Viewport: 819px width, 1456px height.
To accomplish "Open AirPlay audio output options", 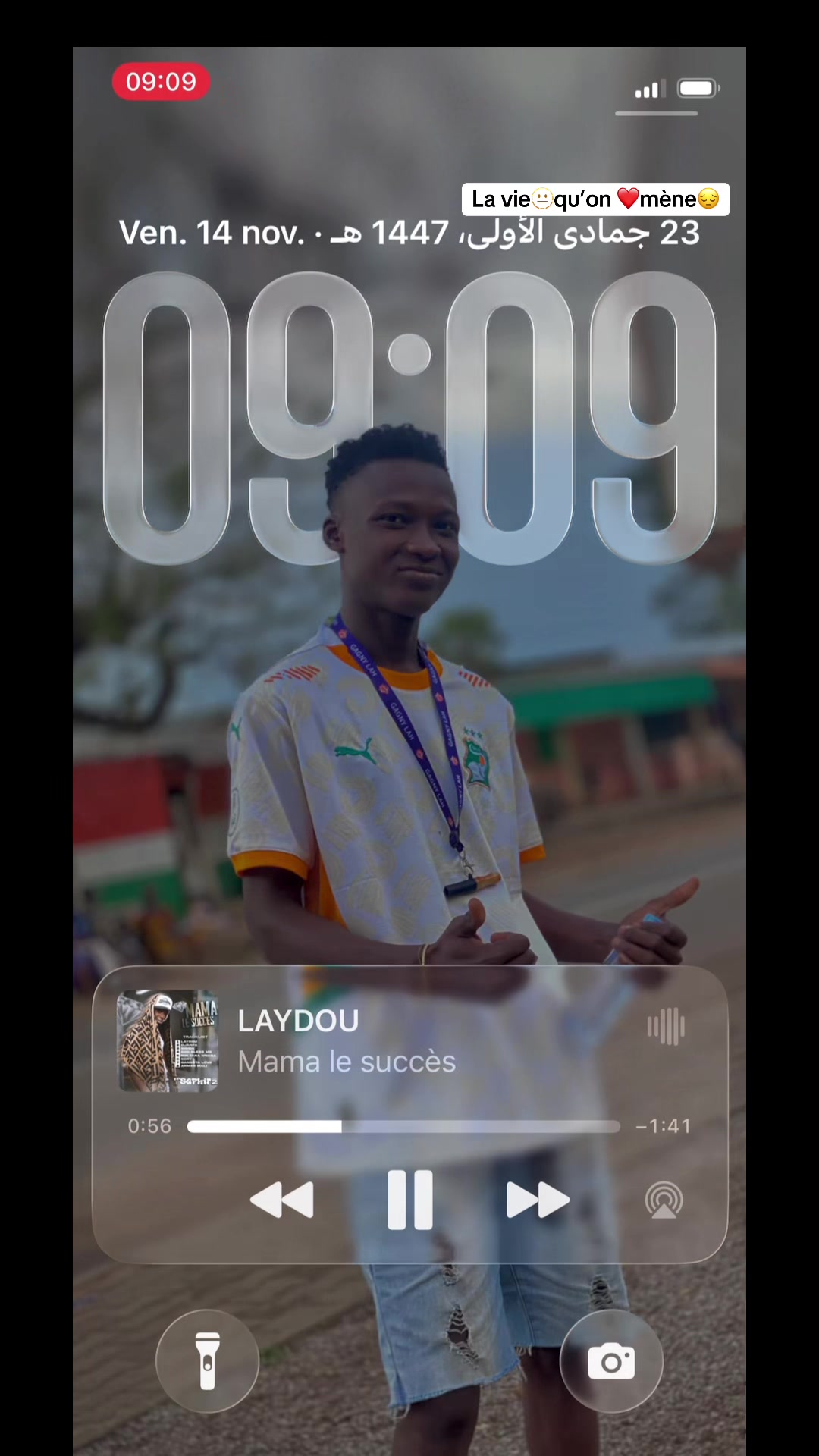I will (x=664, y=1200).
